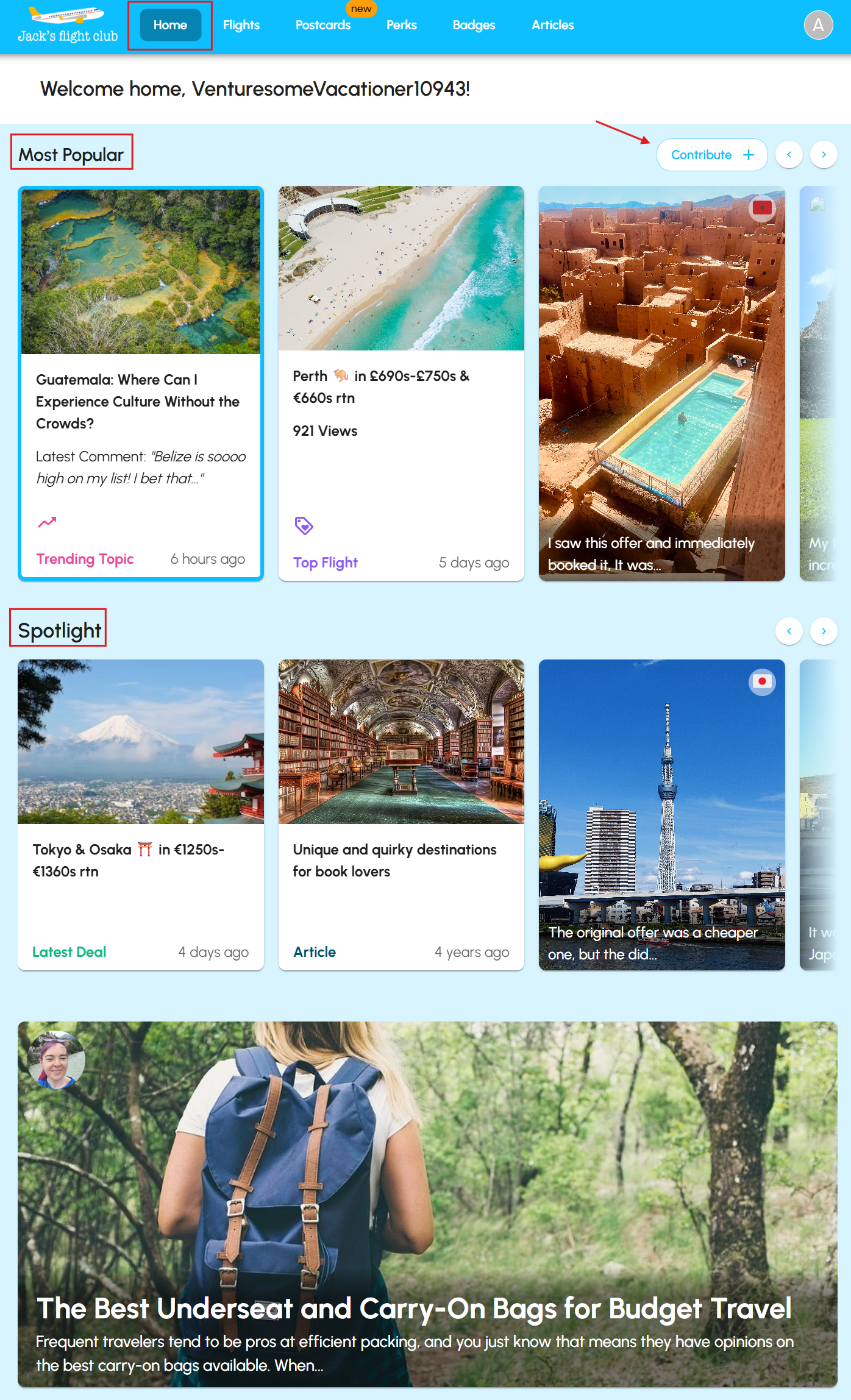Open the Badges section
The width and height of the screenshot is (851, 1400).
(x=474, y=25)
